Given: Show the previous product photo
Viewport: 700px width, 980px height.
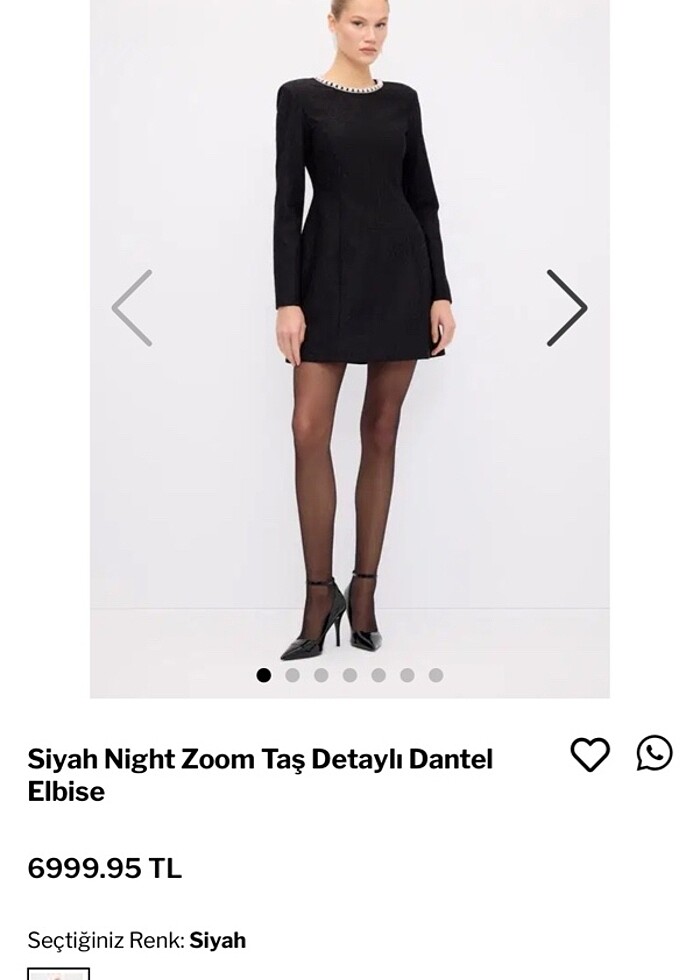Looking at the screenshot, I should pyautogui.click(x=132, y=308).
